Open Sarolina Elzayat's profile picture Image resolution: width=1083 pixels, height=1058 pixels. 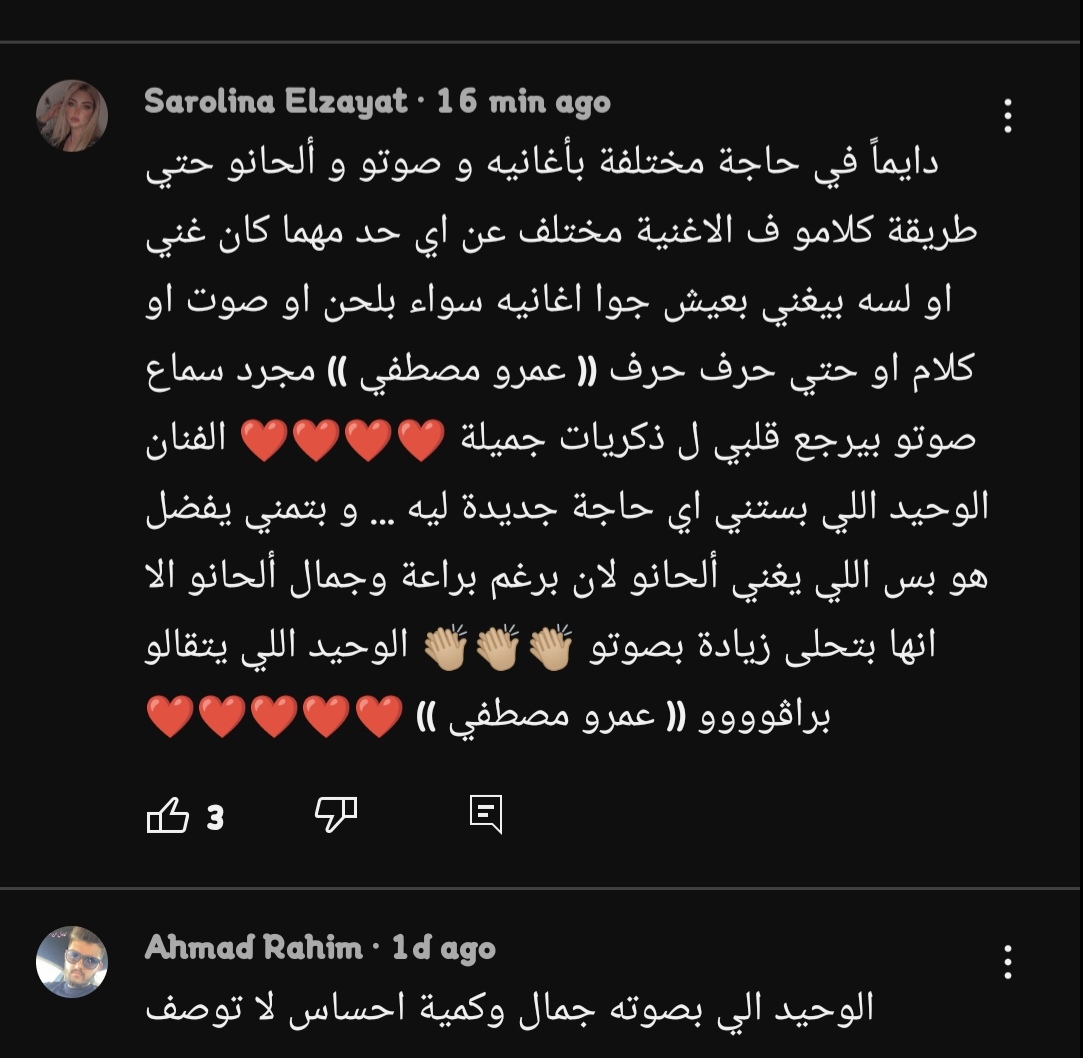coord(72,116)
